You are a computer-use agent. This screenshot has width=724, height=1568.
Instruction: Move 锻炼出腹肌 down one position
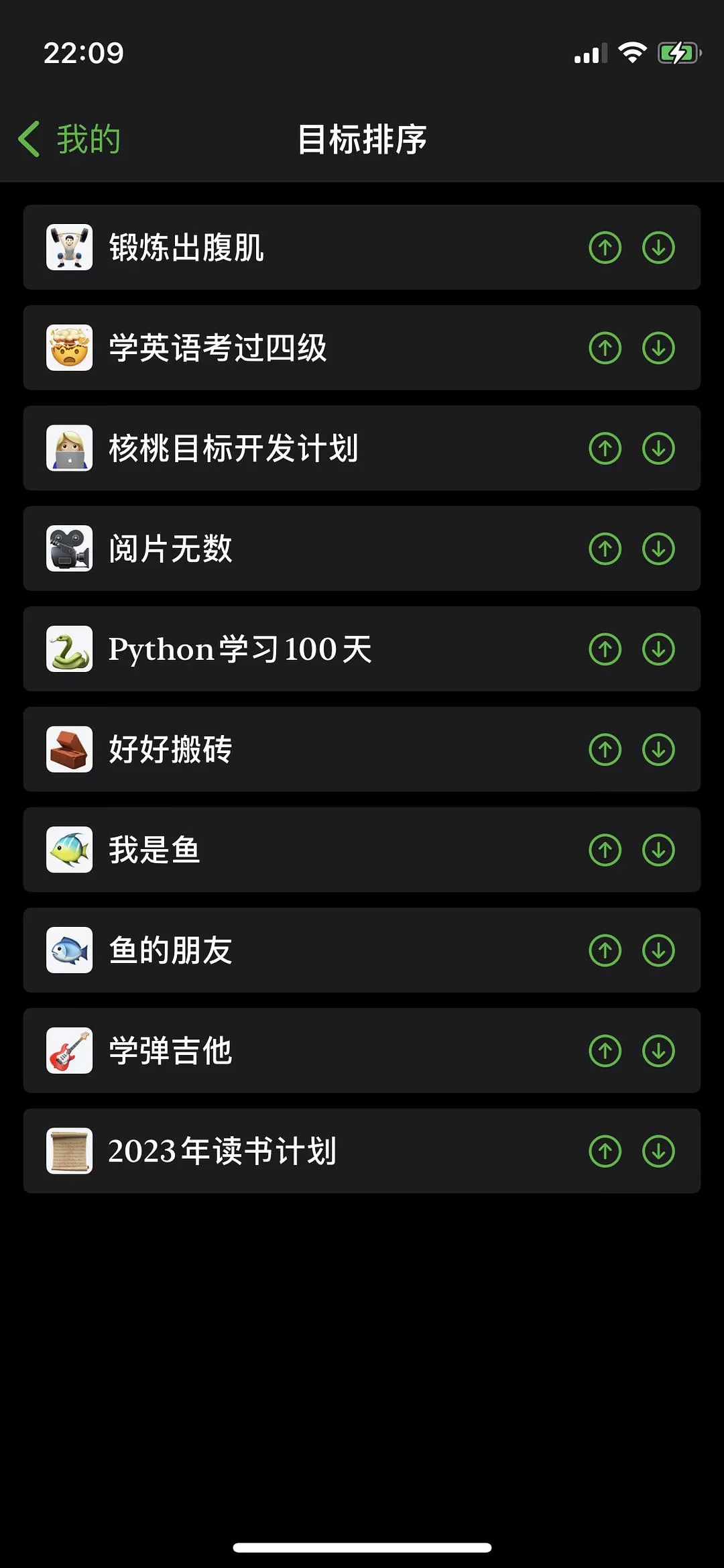658,247
